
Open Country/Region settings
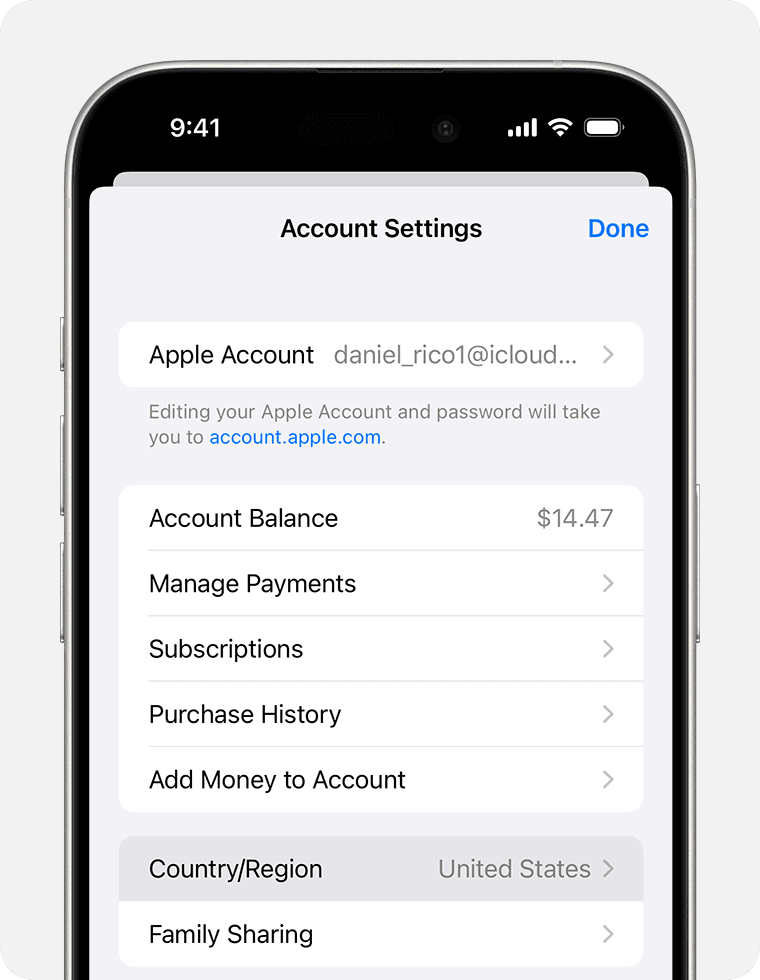pyautogui.click(x=380, y=869)
